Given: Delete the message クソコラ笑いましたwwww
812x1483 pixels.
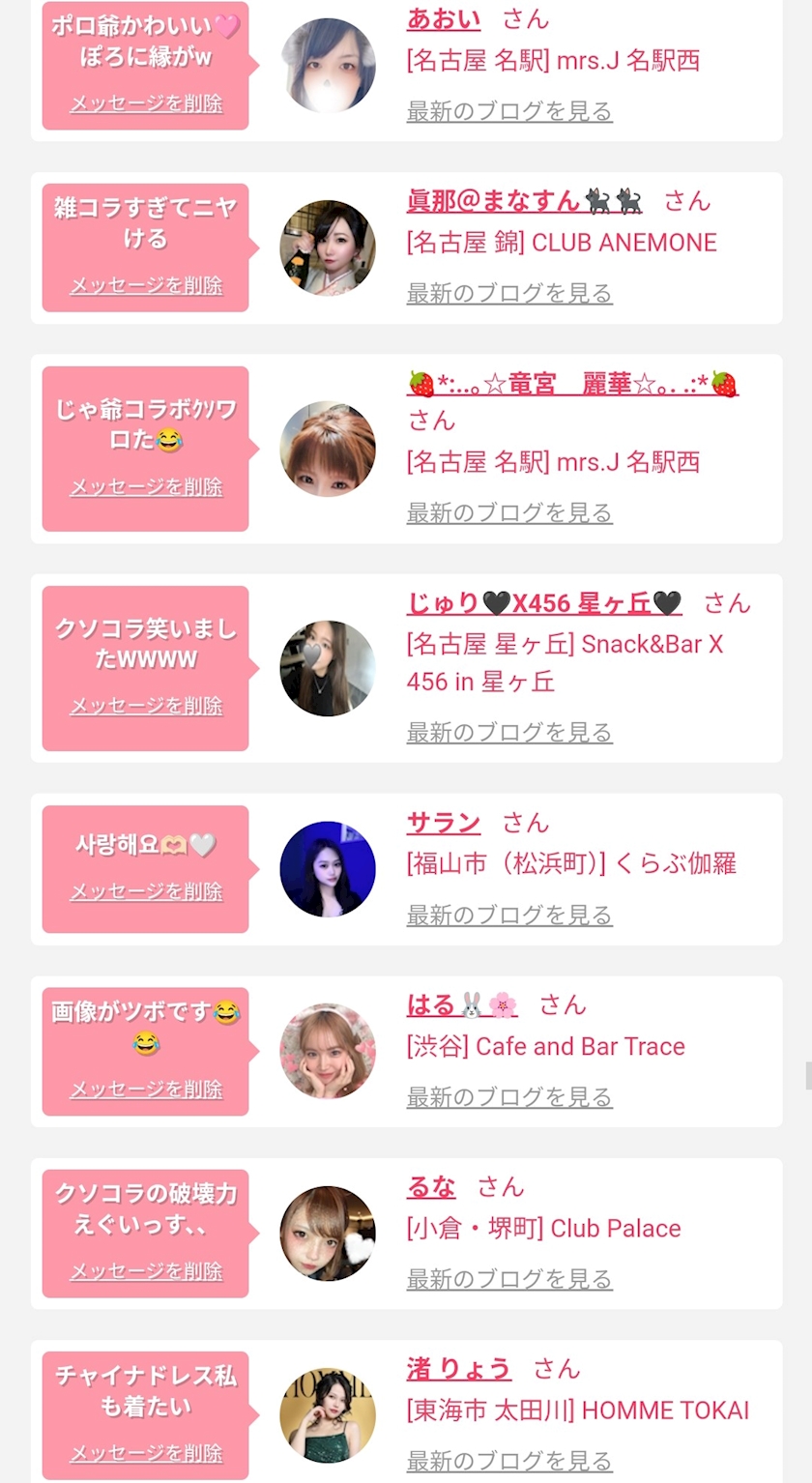Looking at the screenshot, I should [146, 706].
